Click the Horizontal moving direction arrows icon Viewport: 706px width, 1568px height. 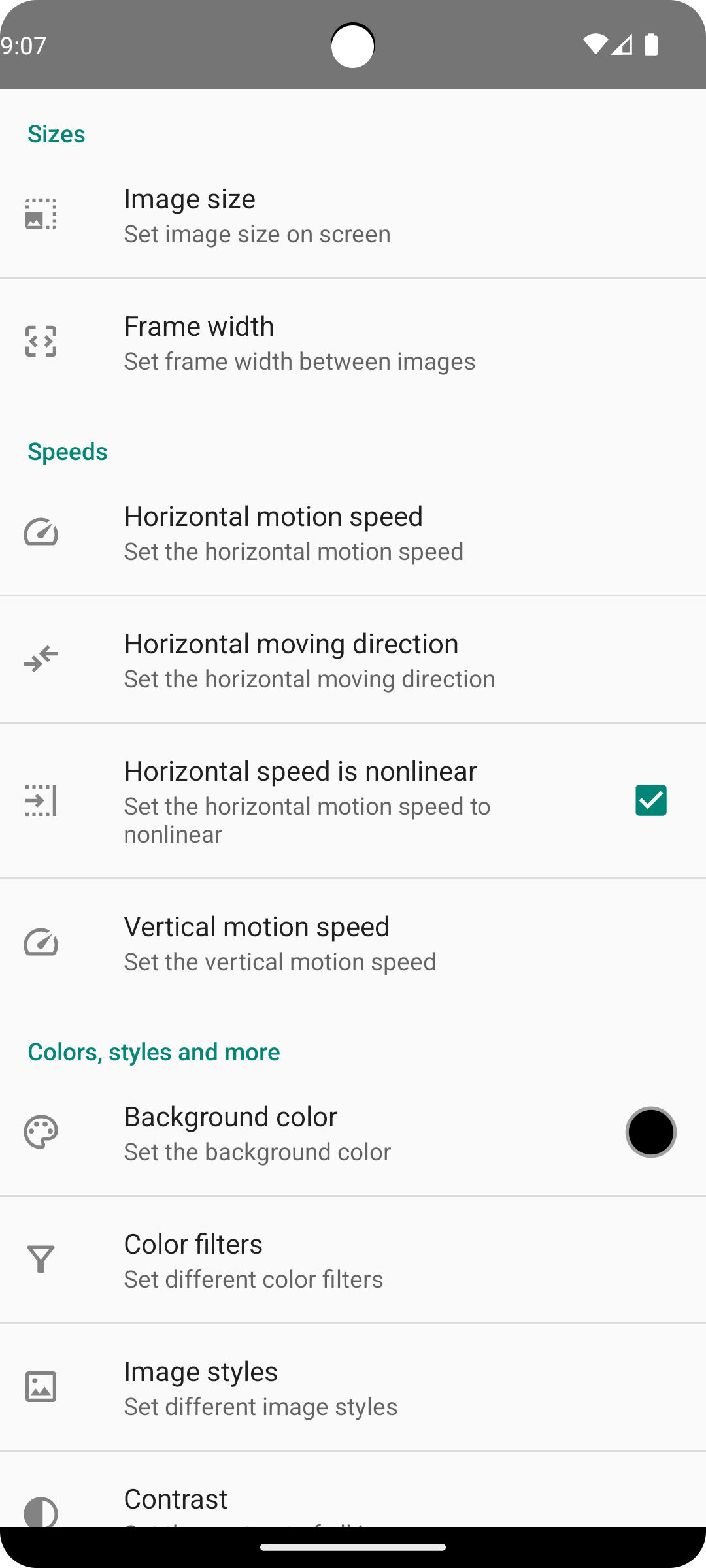[x=41, y=659]
